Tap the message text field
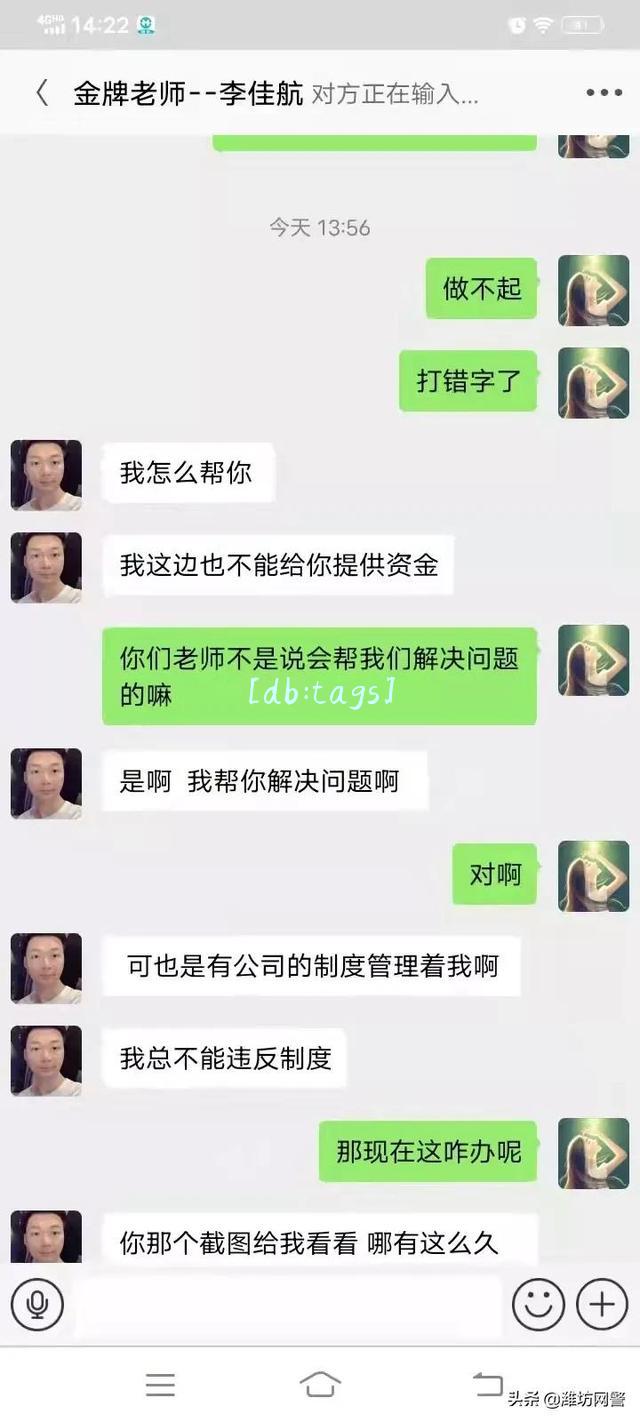The width and height of the screenshot is (640, 1422). [x=288, y=1304]
